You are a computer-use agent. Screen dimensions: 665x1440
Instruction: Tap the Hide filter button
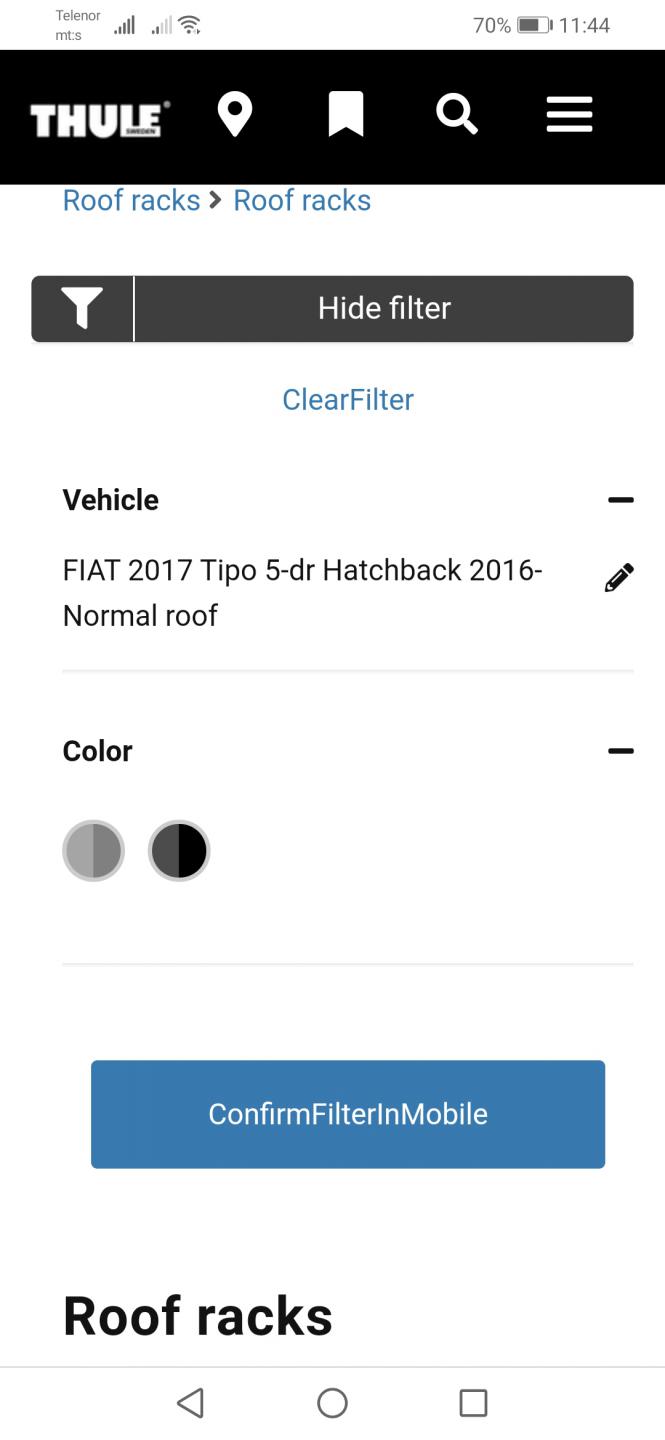coord(332,308)
